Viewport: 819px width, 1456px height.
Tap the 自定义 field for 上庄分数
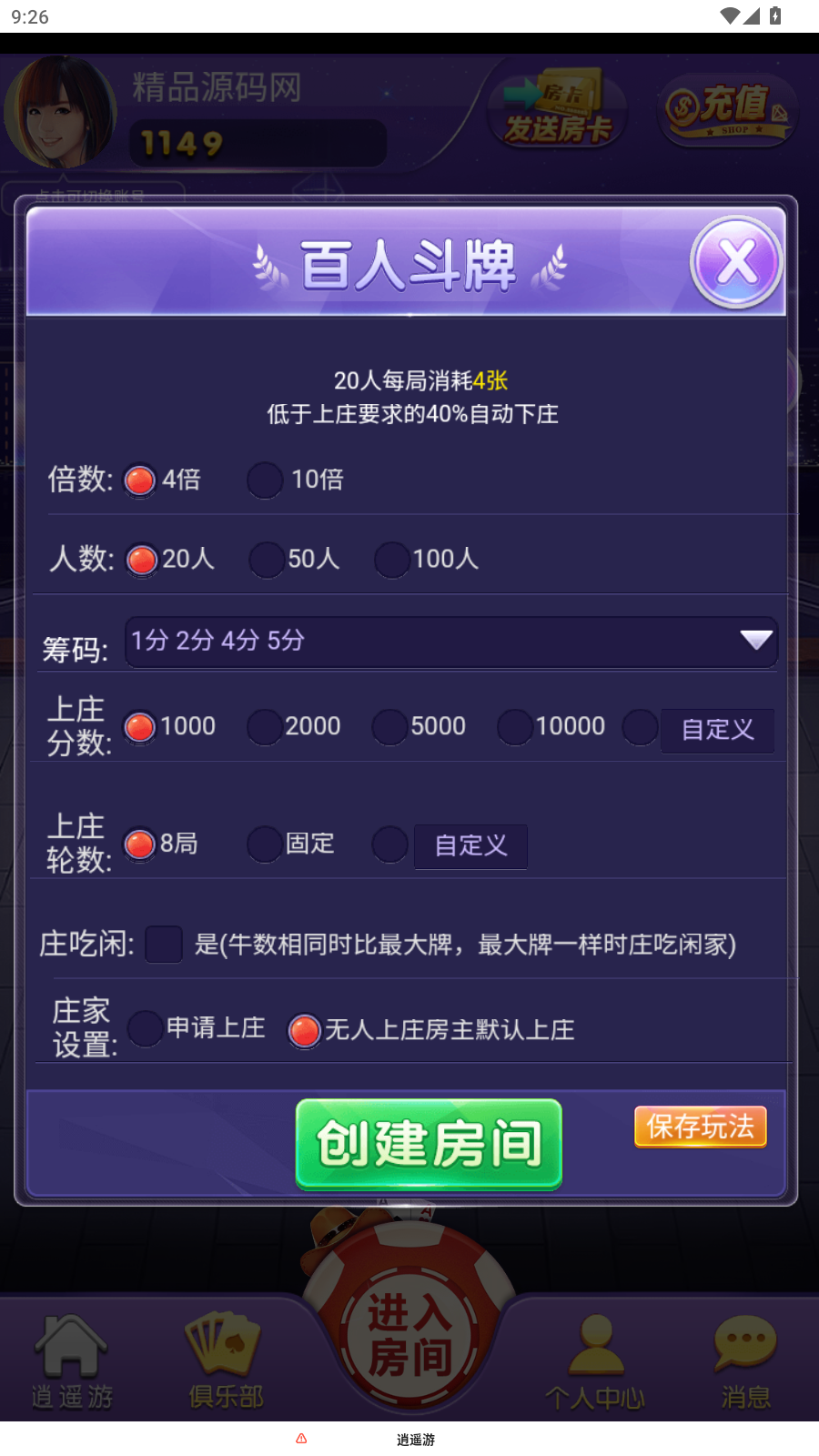coord(717,730)
